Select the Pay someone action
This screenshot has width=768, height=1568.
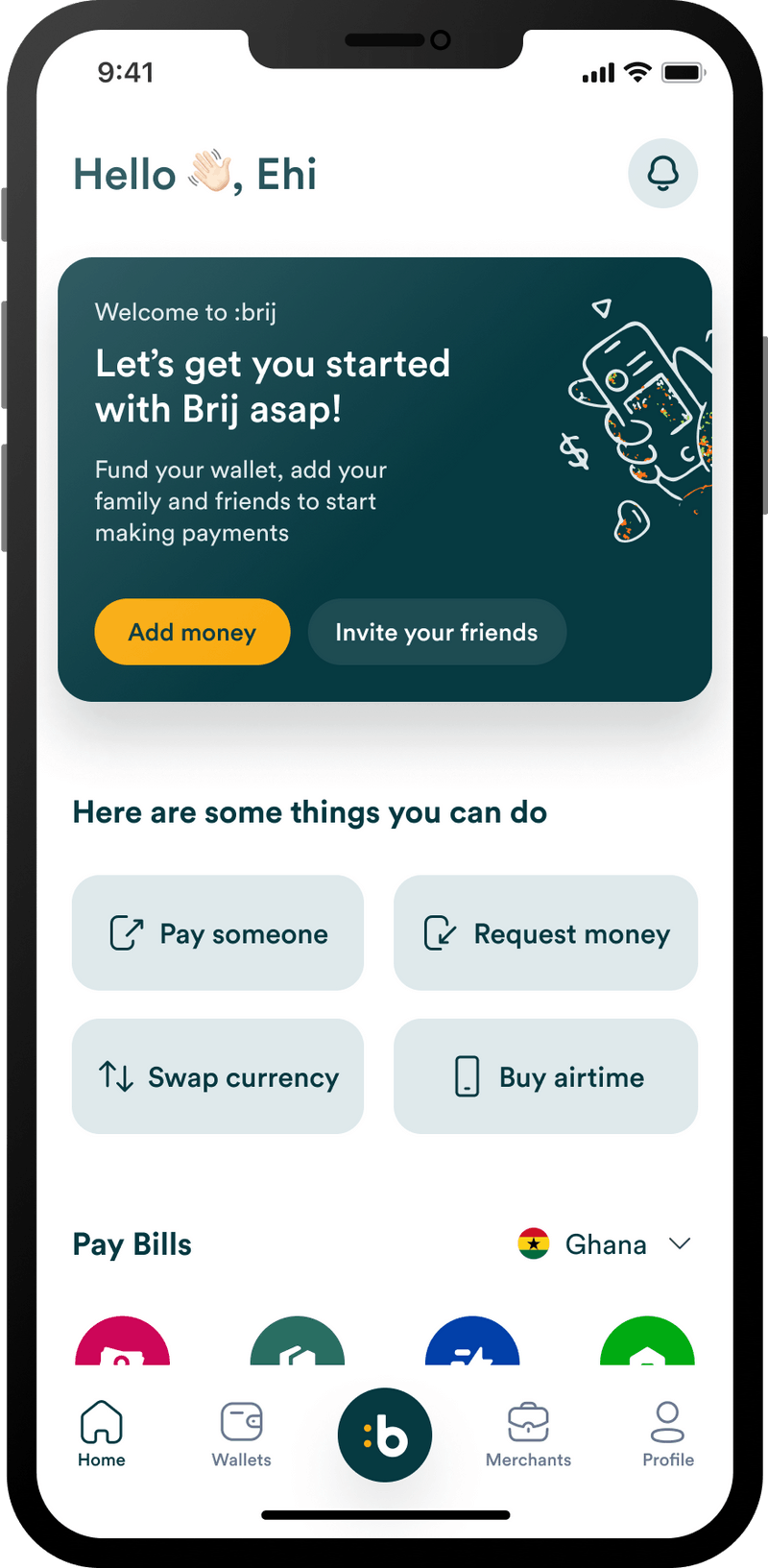pos(218,932)
